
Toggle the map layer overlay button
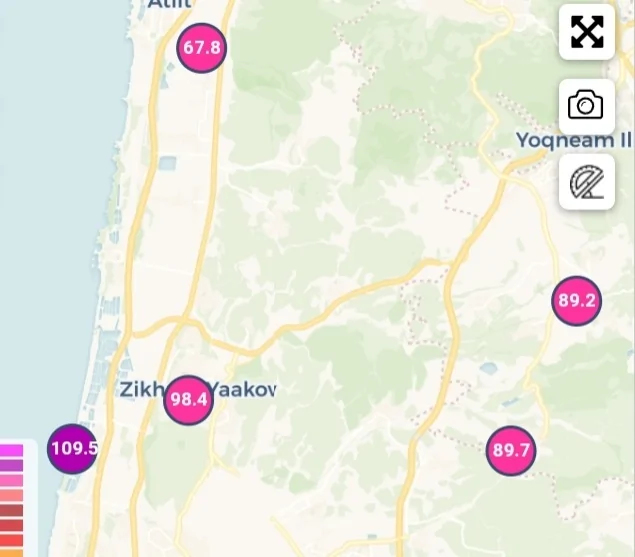tap(587, 182)
